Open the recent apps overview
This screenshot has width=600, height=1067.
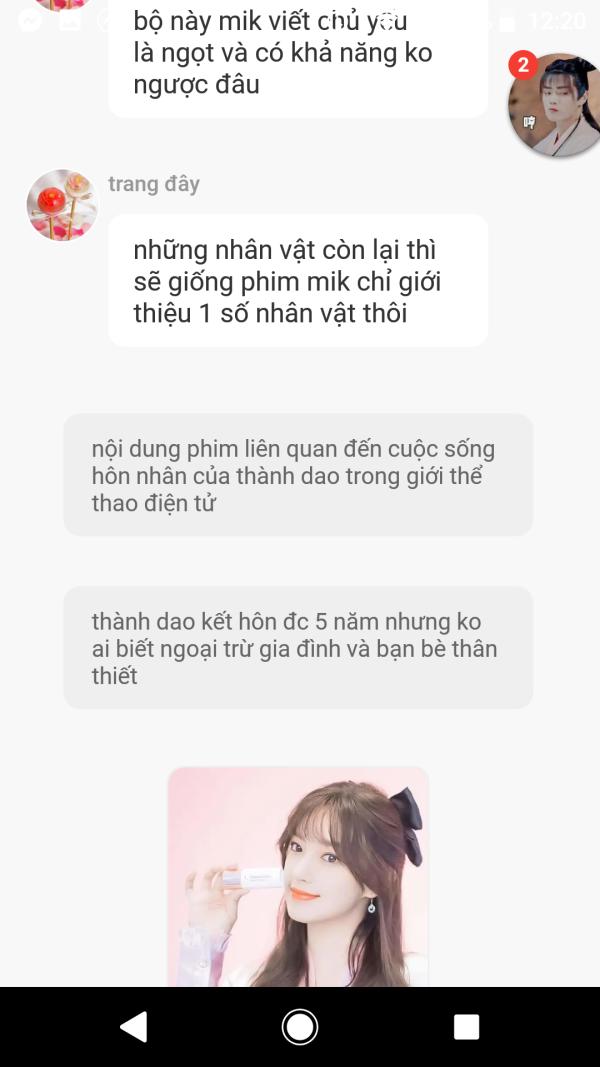coord(467,1026)
